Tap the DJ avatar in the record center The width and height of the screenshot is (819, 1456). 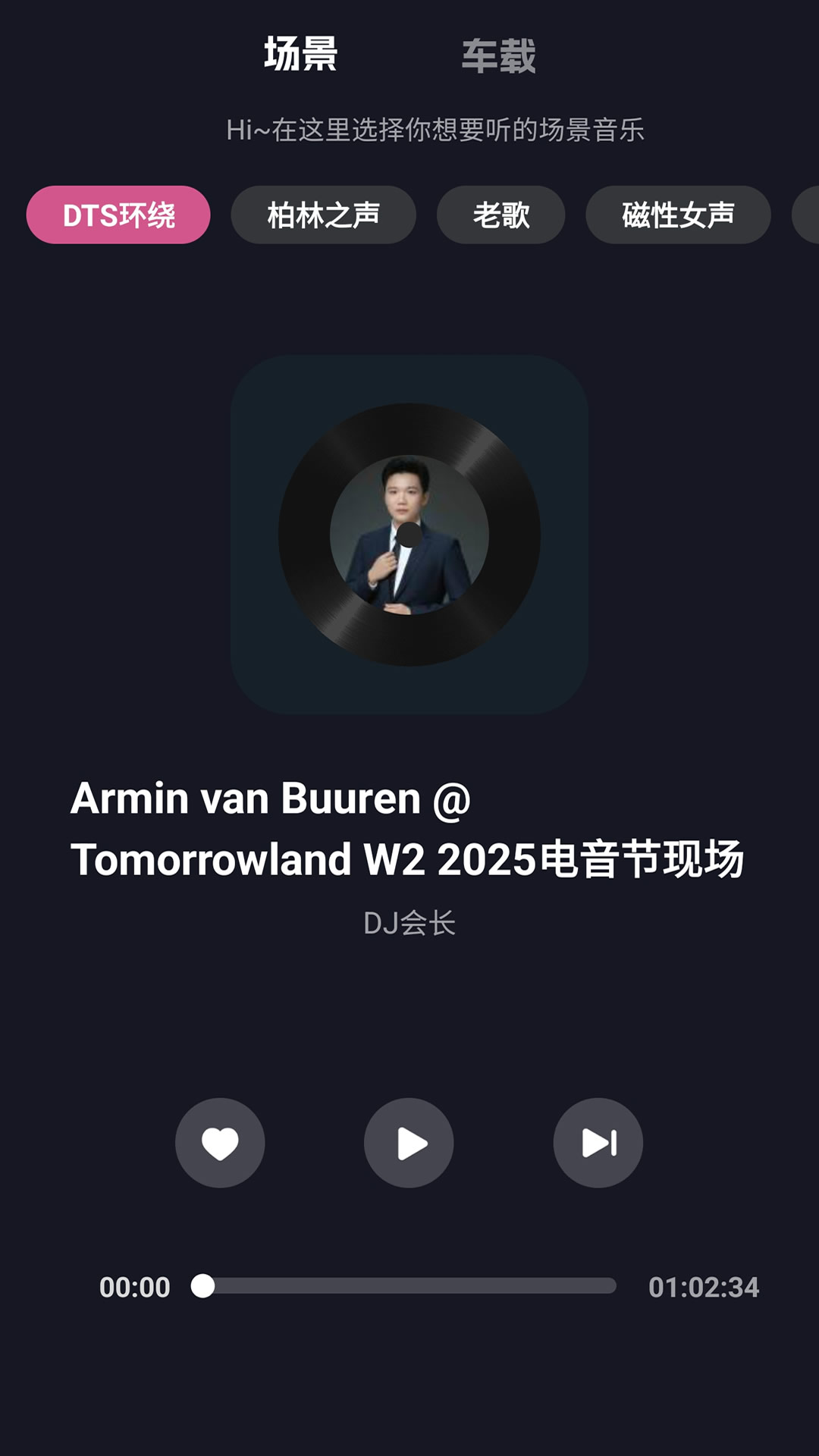(409, 531)
